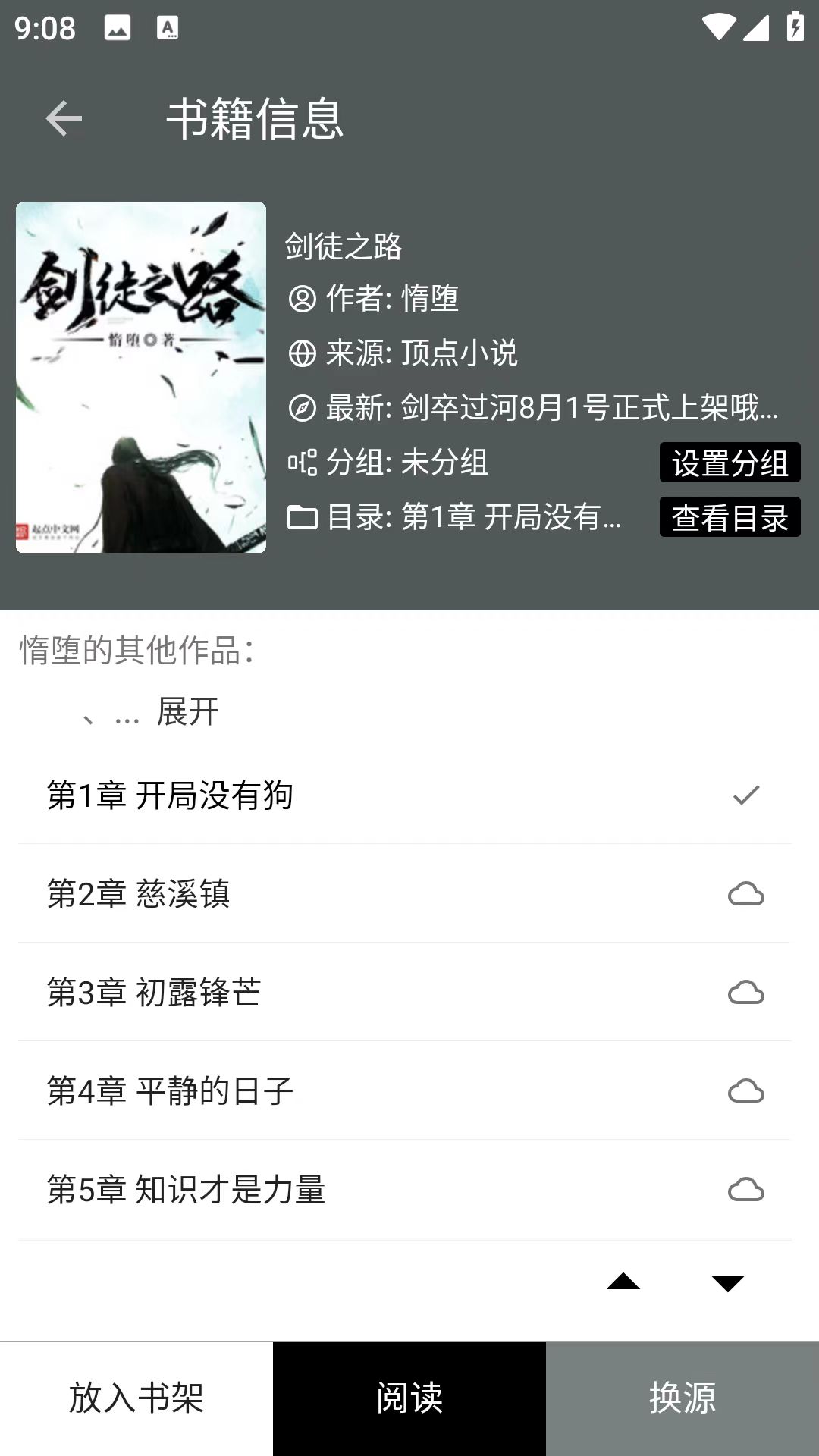The width and height of the screenshot is (819, 1456).
Task: Click the downward triangle to jump to bottom
Action: (726, 1282)
